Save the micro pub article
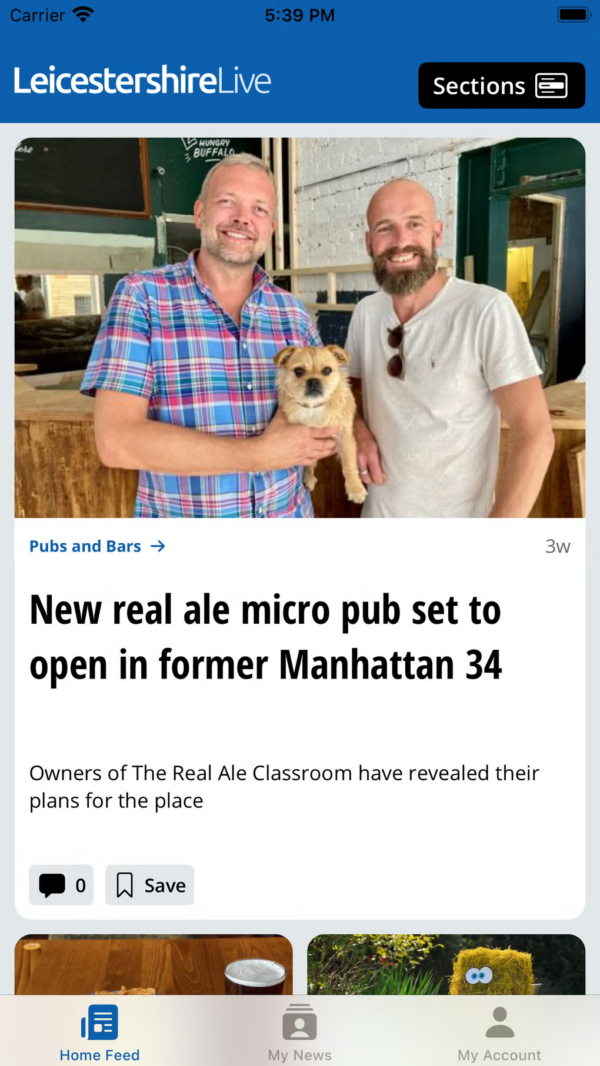Viewport: 600px width, 1066px height. 150,885
